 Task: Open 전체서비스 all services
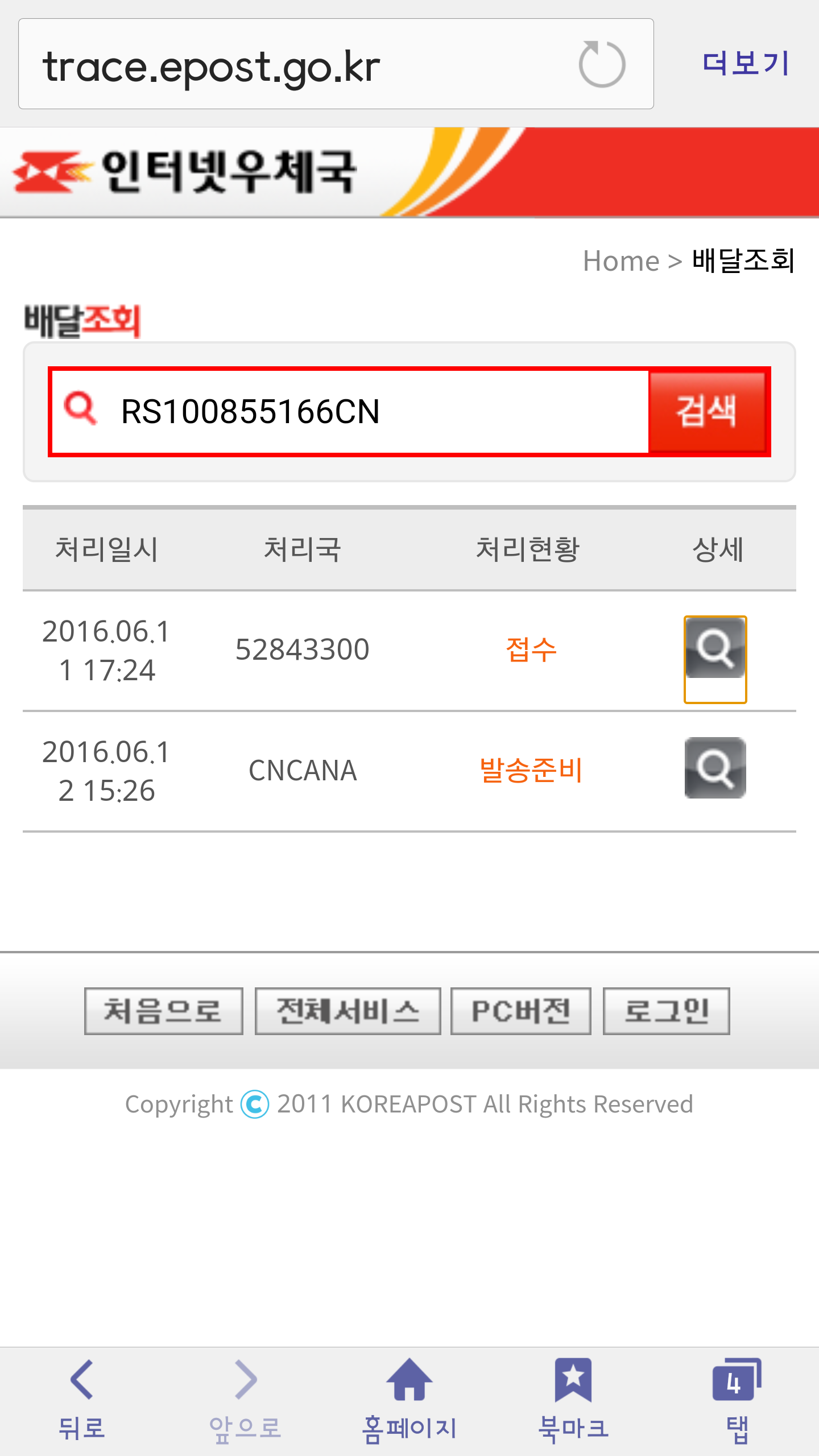(x=348, y=1011)
